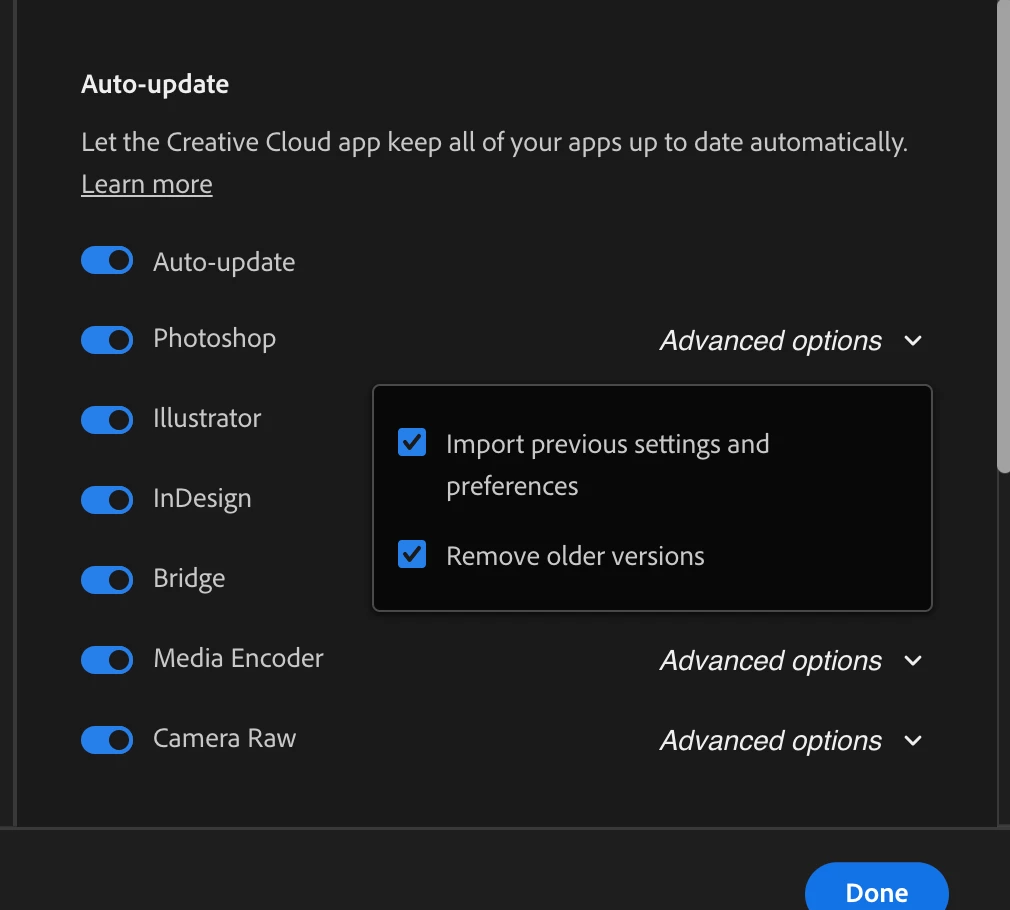Switch off InDesign auto-update
The height and width of the screenshot is (910, 1010).
(x=107, y=499)
